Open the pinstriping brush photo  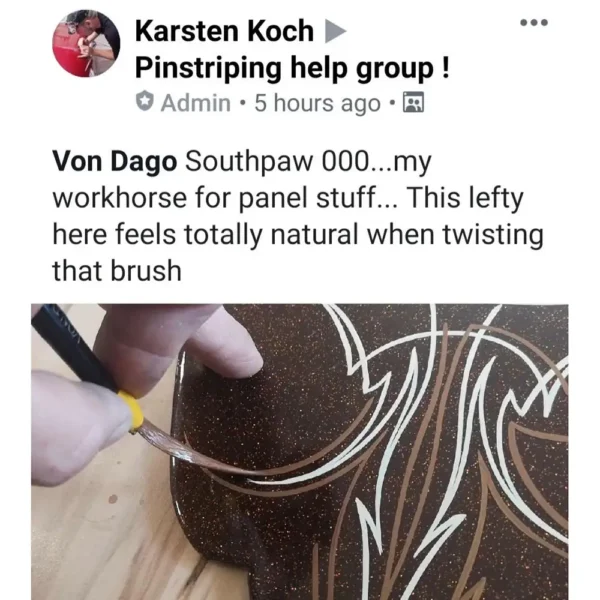pyautogui.click(x=300, y=450)
